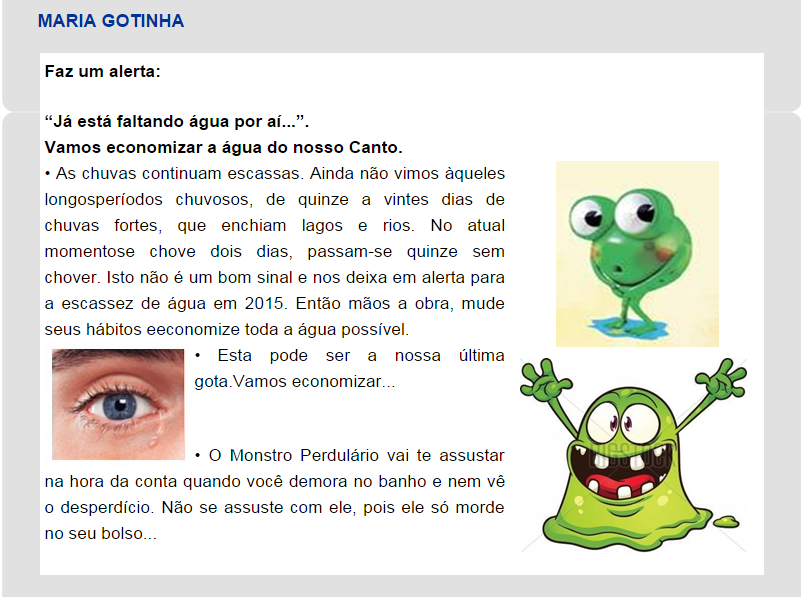Viewport: 804px width, 597px height.
Task: Open the MARIA GOTINHA post title
Action: [x=110, y=21]
